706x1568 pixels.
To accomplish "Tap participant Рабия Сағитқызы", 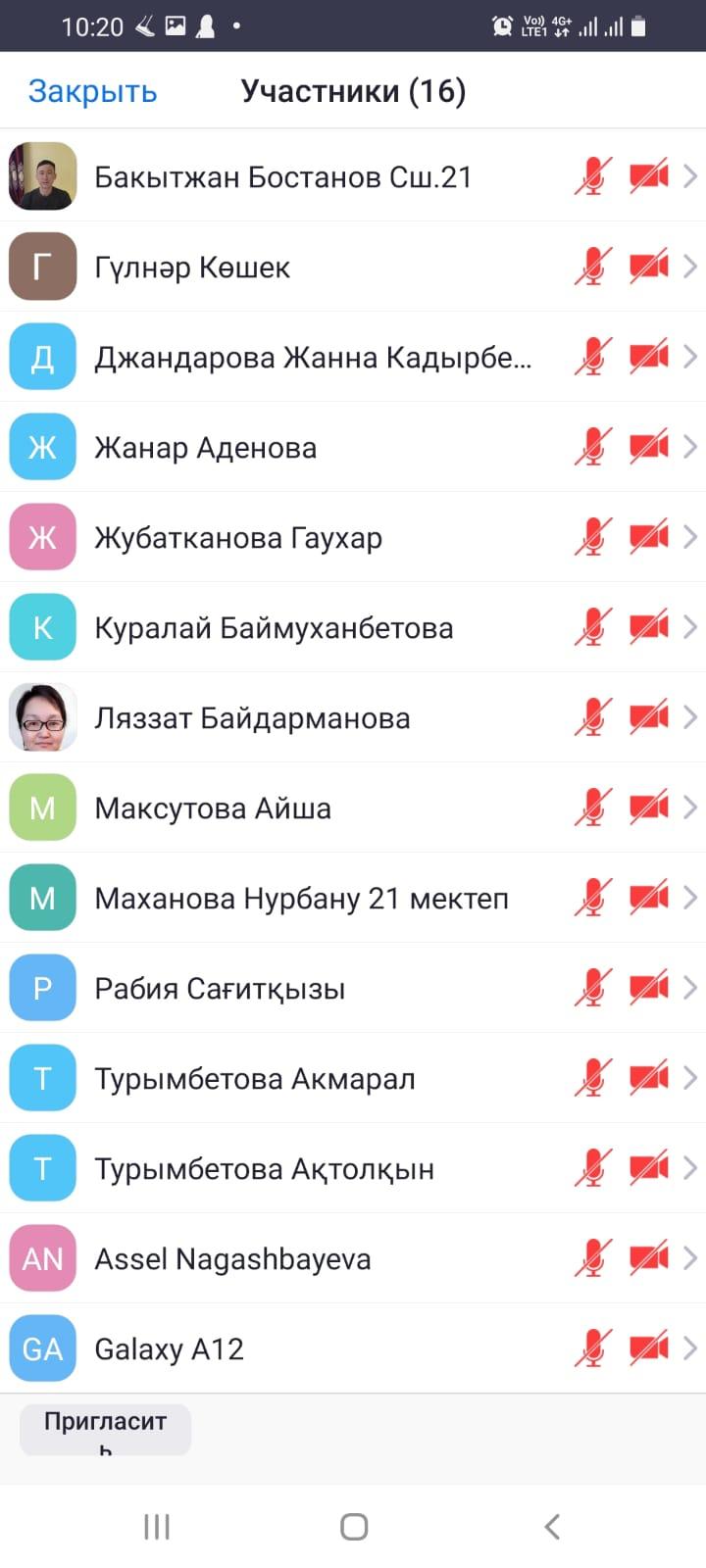I will pyautogui.click(x=220, y=989).
